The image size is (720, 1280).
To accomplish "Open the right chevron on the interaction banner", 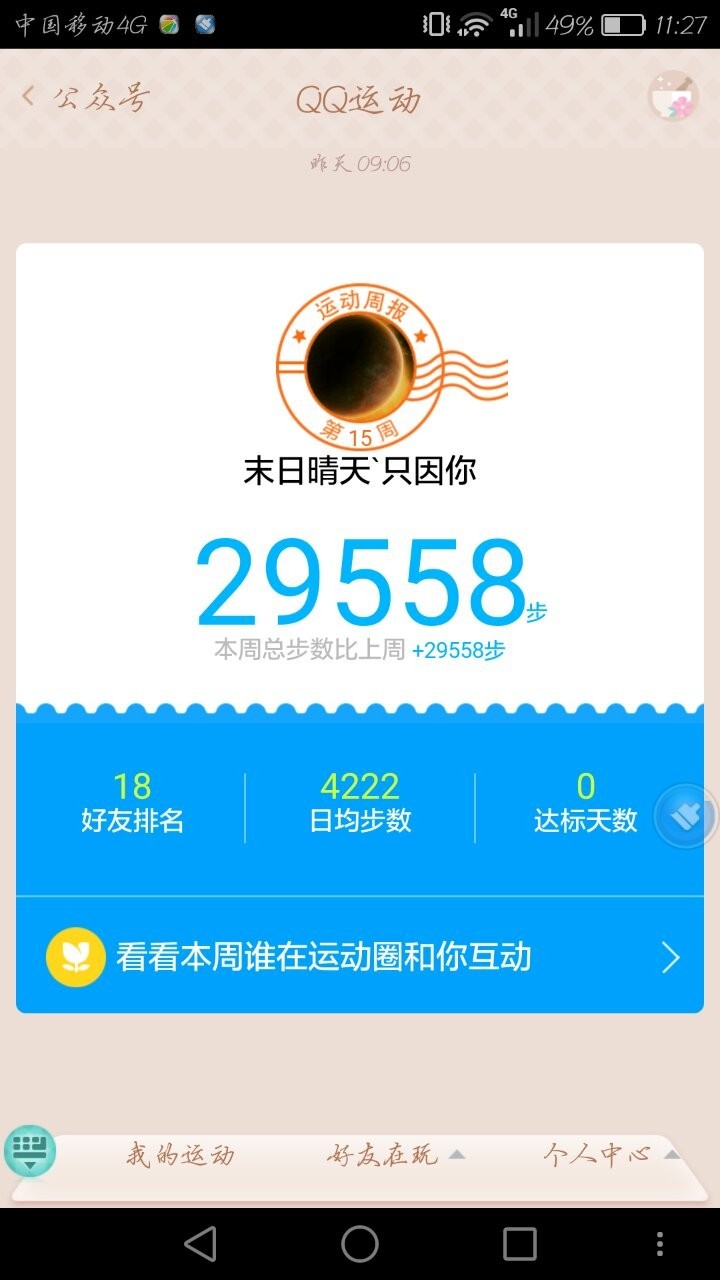I will coord(670,956).
